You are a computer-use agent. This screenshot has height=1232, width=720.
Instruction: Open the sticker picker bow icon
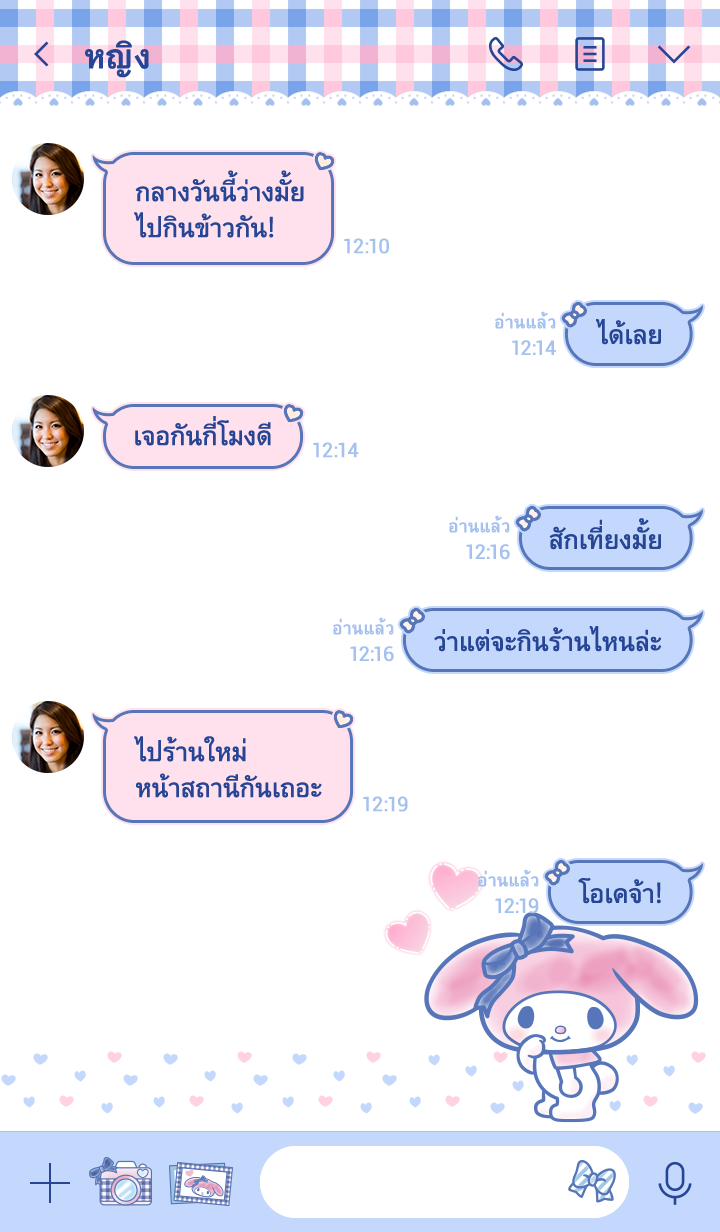[592, 1182]
